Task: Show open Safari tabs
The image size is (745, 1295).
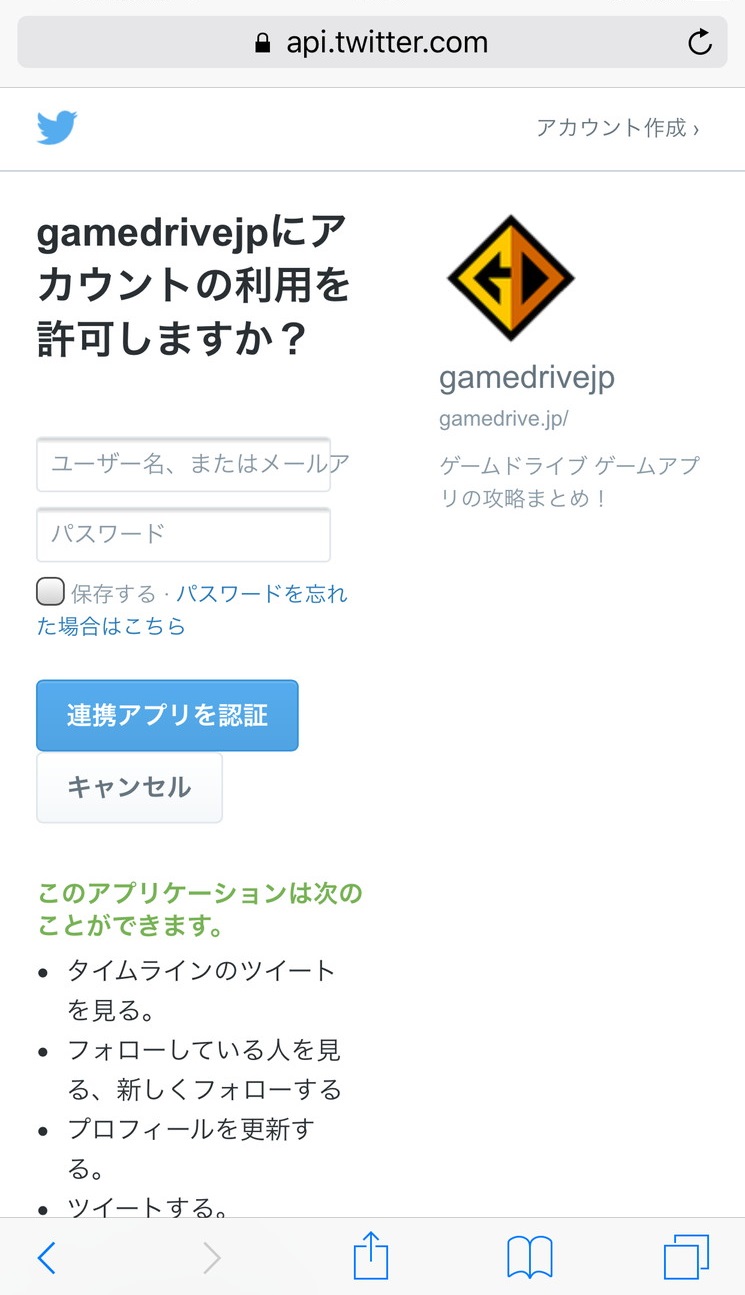Action: tap(686, 1257)
